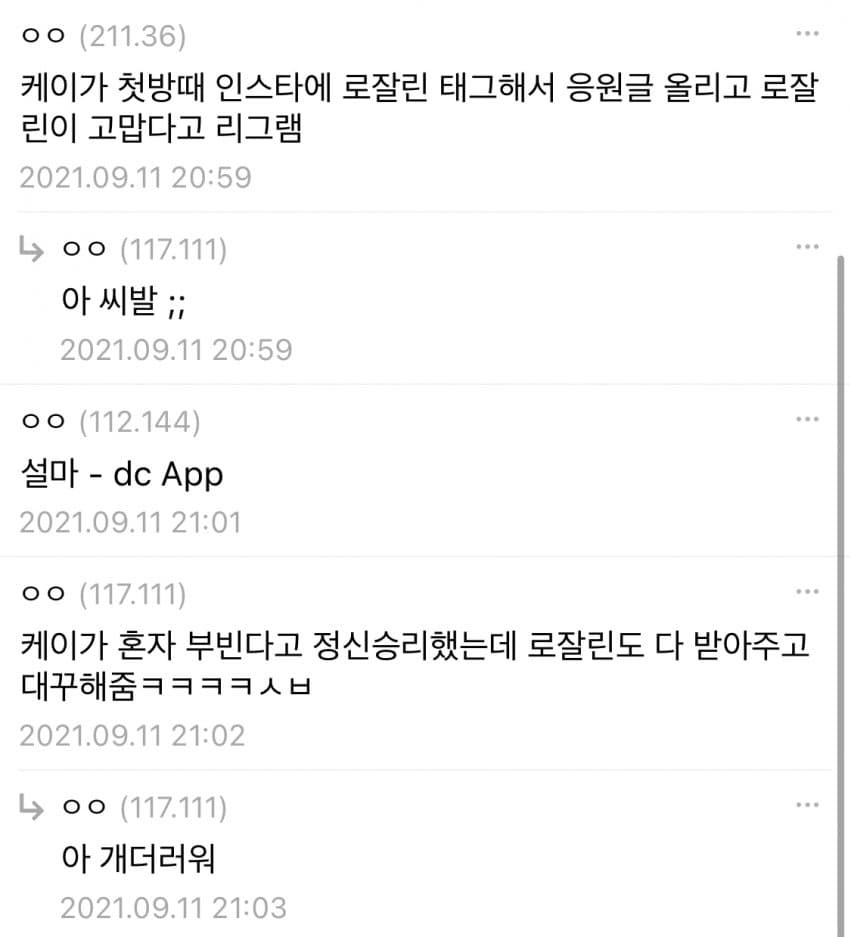Open more options on the '아 씨발' reply
This screenshot has width=850, height=937.
[807, 246]
